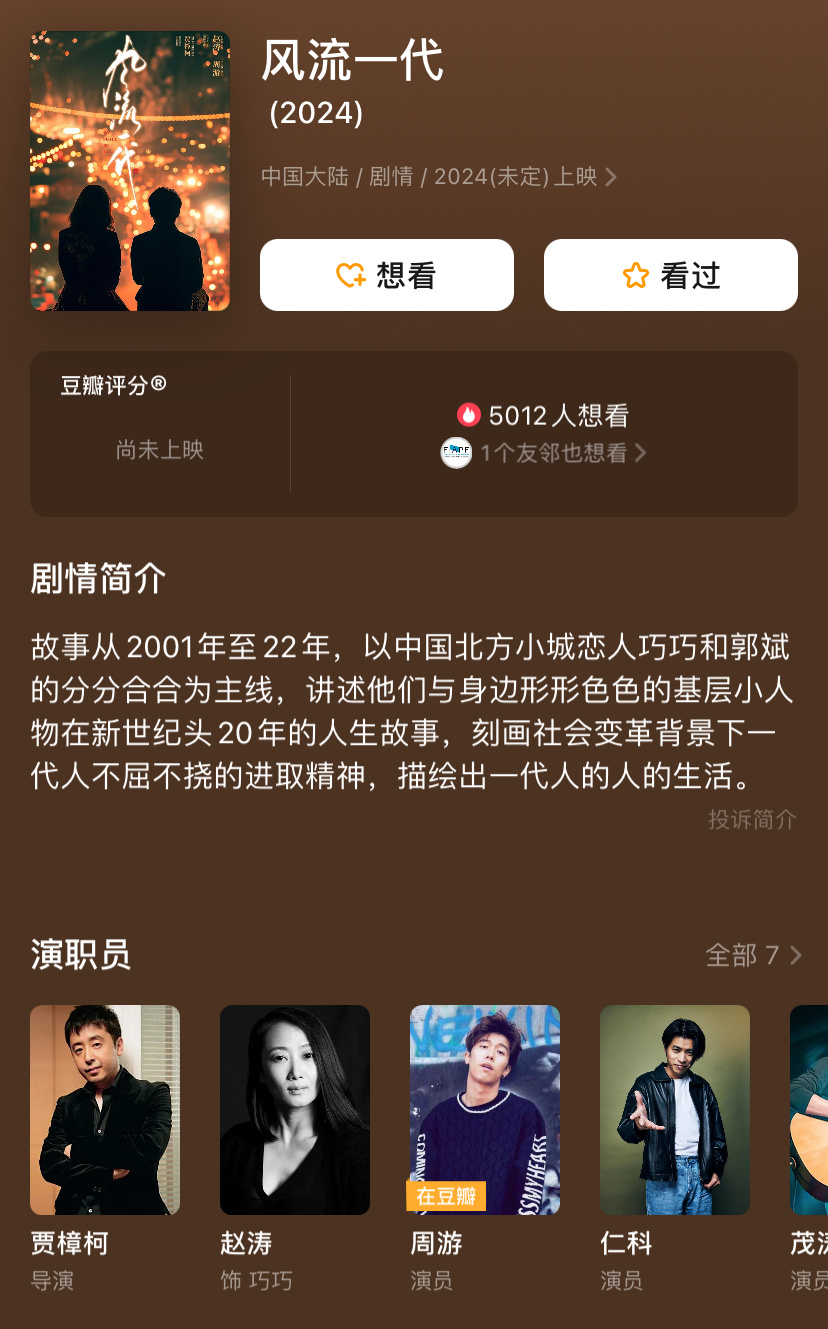Click the 投诉简介 link
The image size is (828, 1329).
[x=752, y=820]
